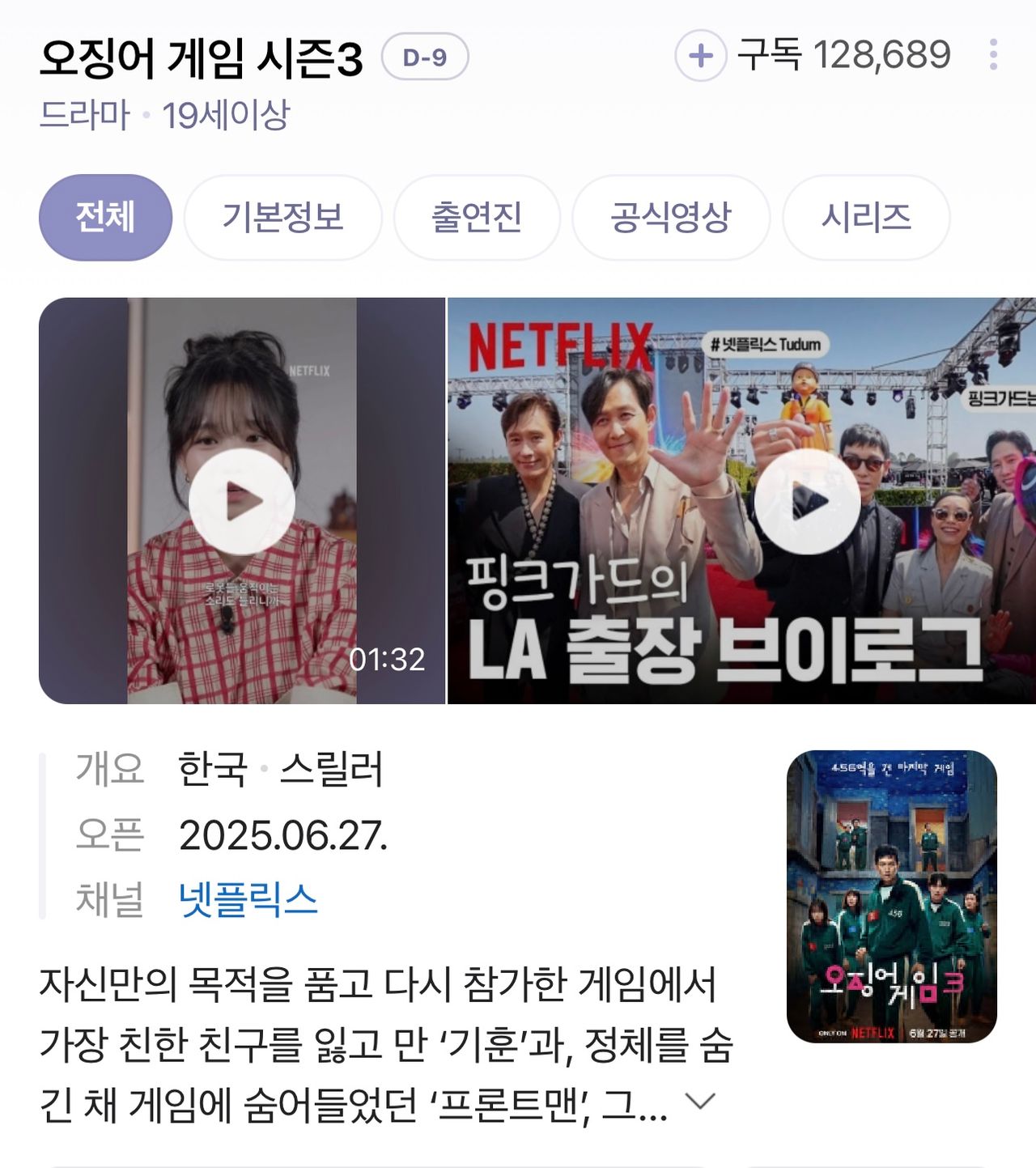The height and width of the screenshot is (1168, 1036).
Task: Expand the full synopsis with the chevron
Action: pyautogui.click(x=700, y=1101)
